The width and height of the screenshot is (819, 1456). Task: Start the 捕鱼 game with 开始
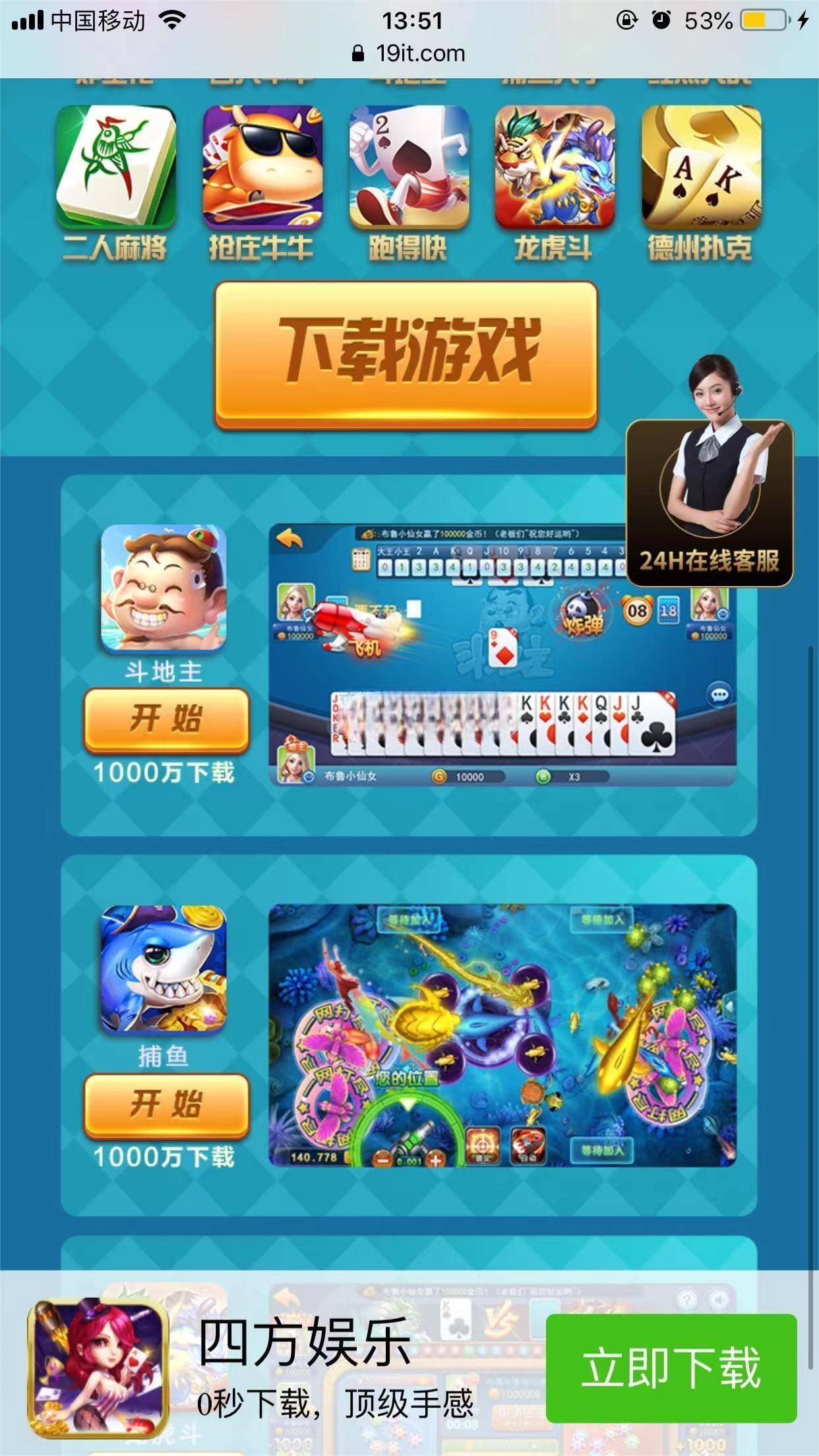click(166, 1105)
